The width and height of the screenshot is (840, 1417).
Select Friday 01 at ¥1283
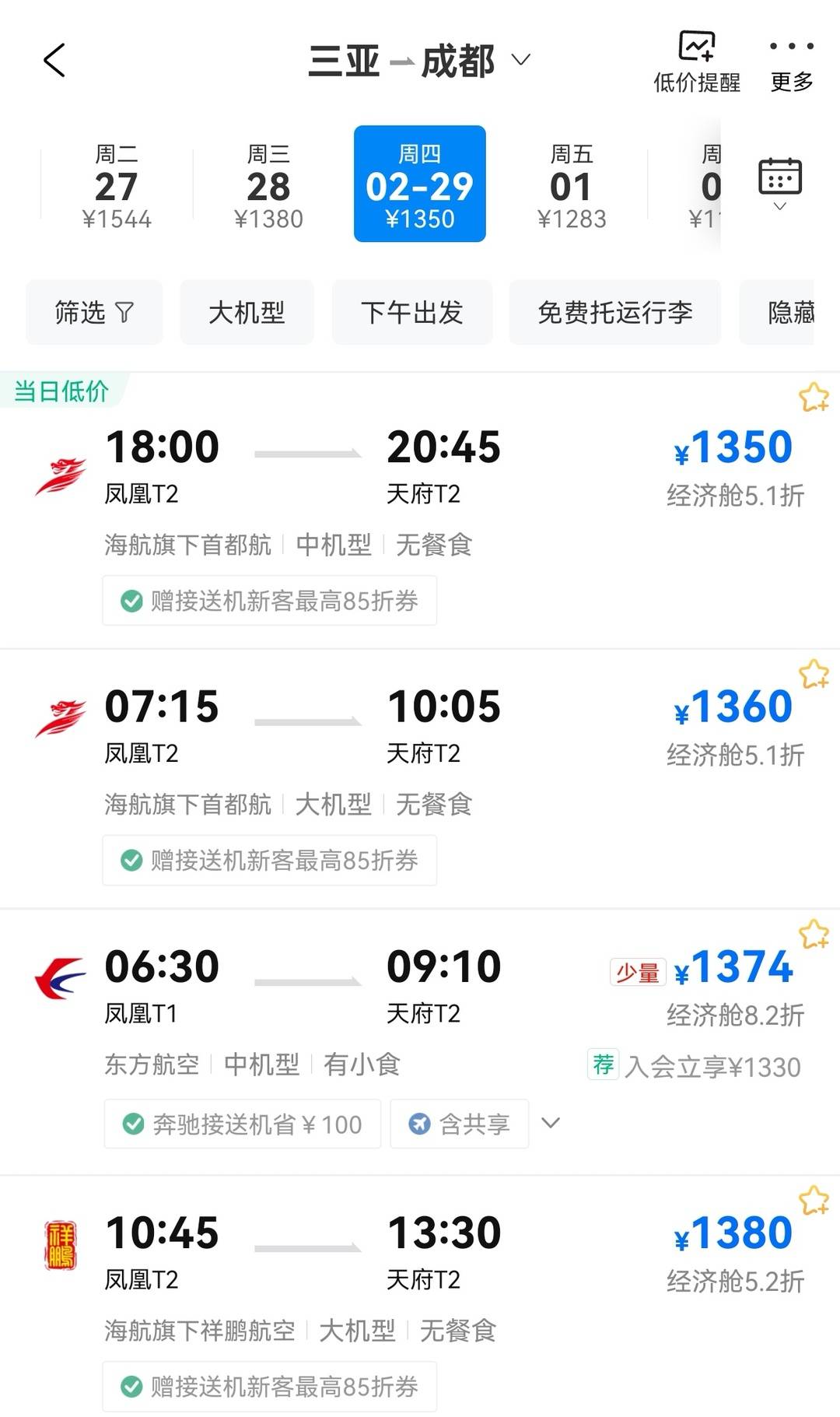tap(572, 185)
